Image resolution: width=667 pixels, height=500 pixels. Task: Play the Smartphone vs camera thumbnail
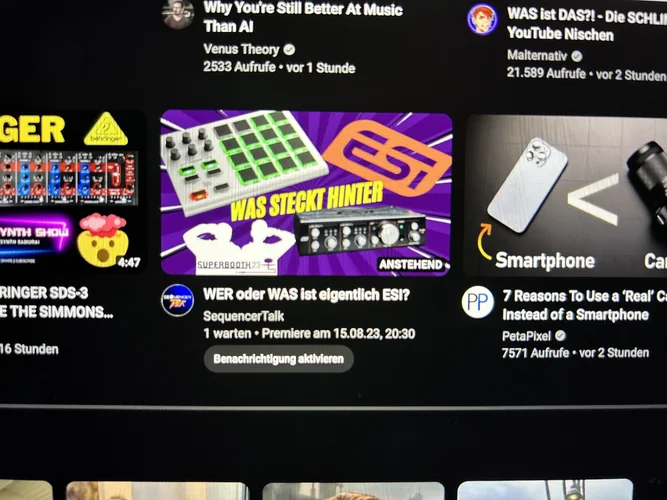coord(565,195)
